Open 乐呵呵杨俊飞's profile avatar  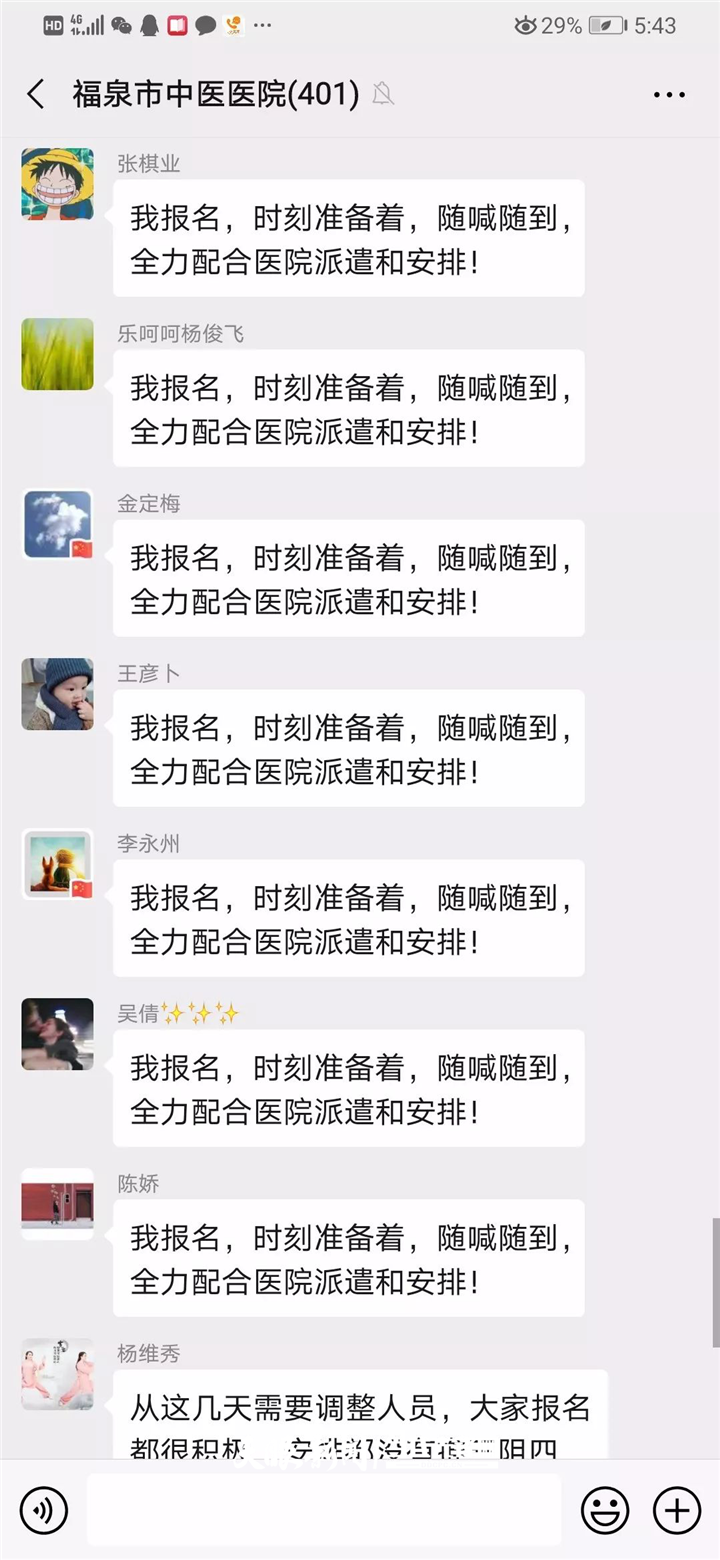pyautogui.click(x=58, y=354)
